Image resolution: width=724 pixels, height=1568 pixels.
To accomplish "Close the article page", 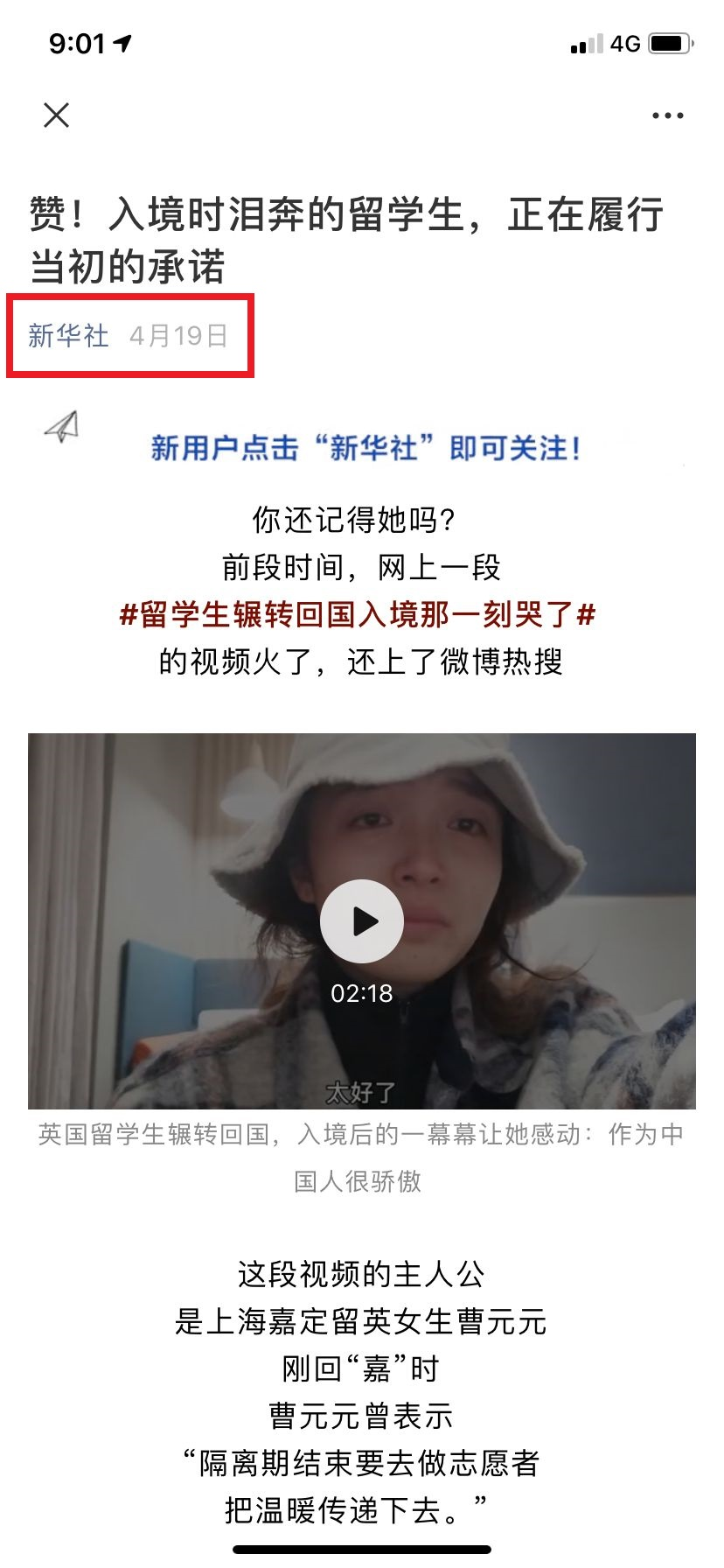I will pyautogui.click(x=57, y=115).
